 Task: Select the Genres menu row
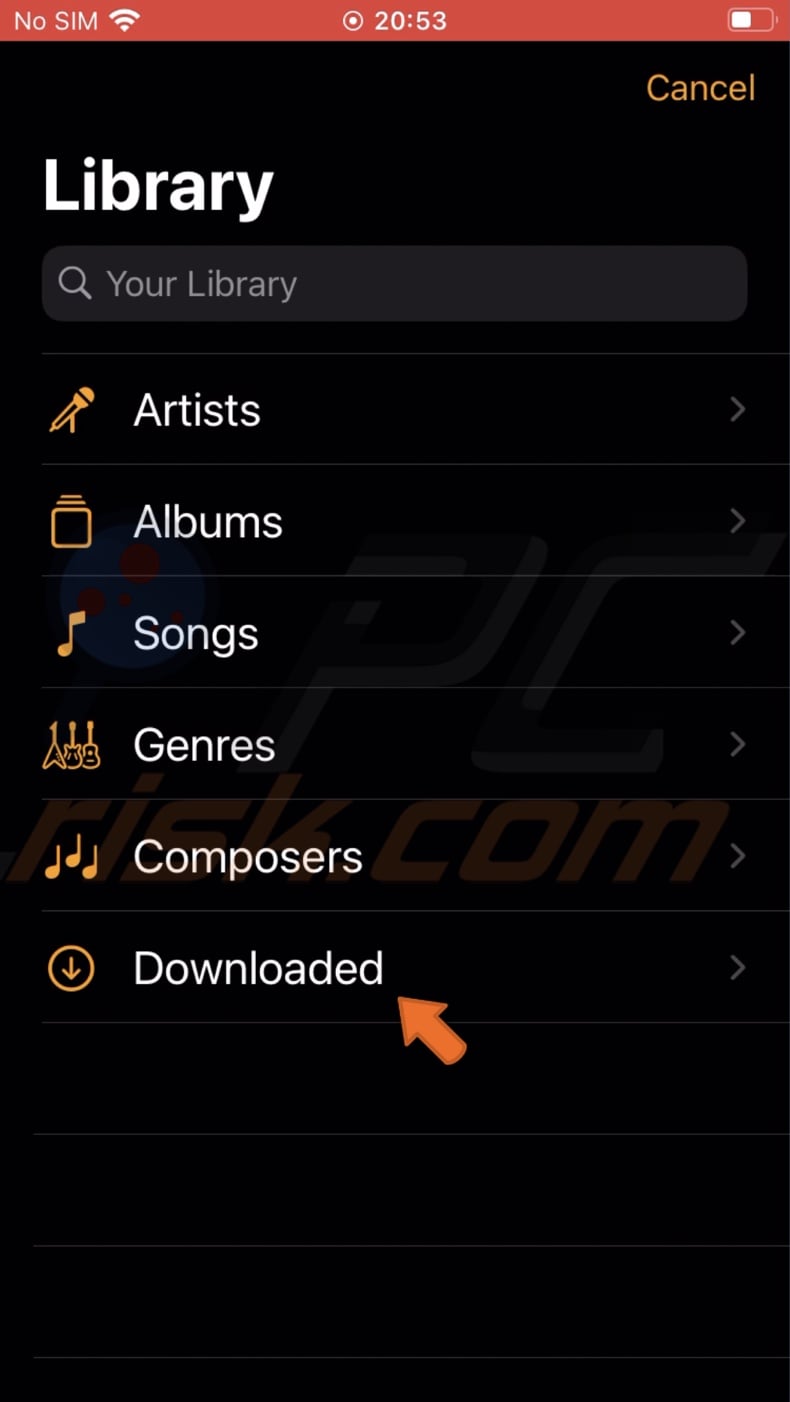pyautogui.click(x=203, y=745)
